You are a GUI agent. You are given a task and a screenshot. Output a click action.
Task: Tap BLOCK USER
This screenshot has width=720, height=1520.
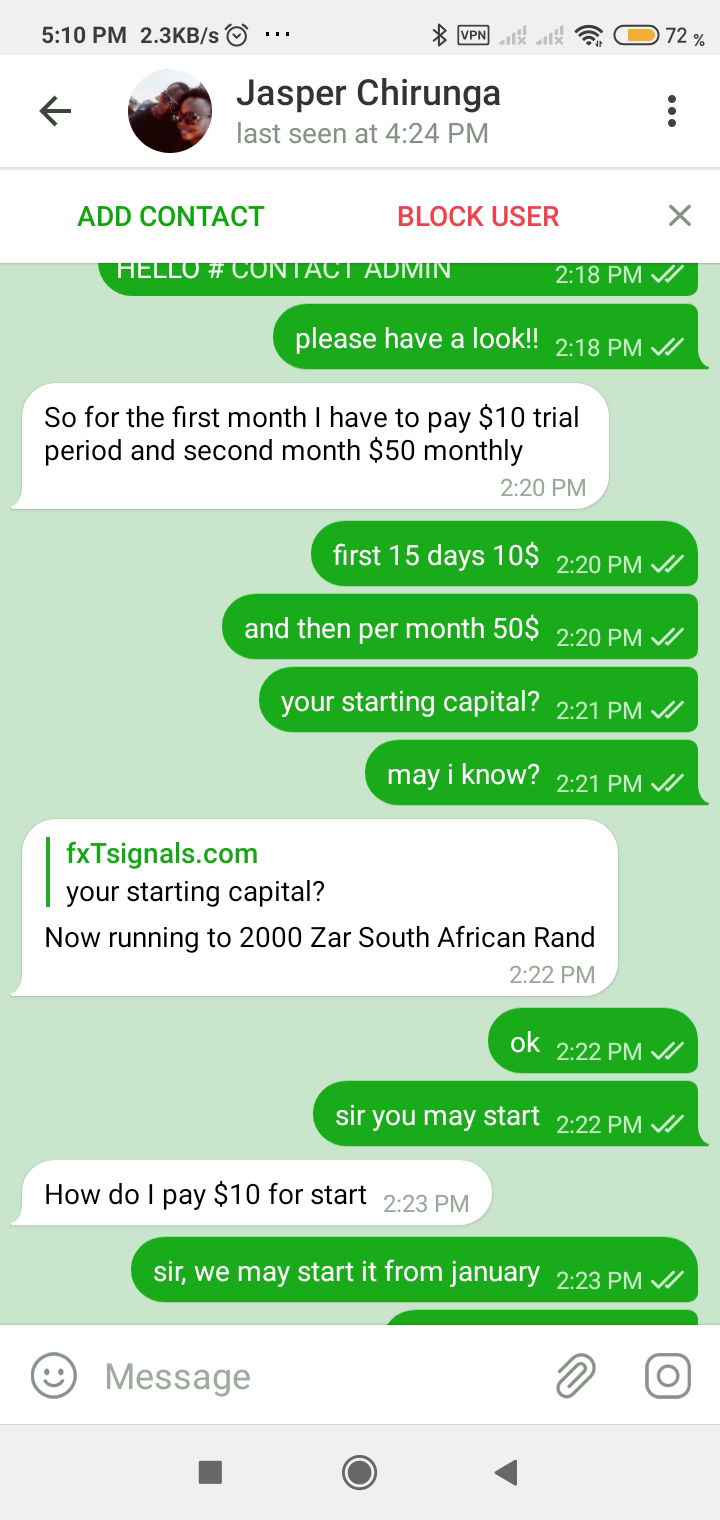click(478, 216)
